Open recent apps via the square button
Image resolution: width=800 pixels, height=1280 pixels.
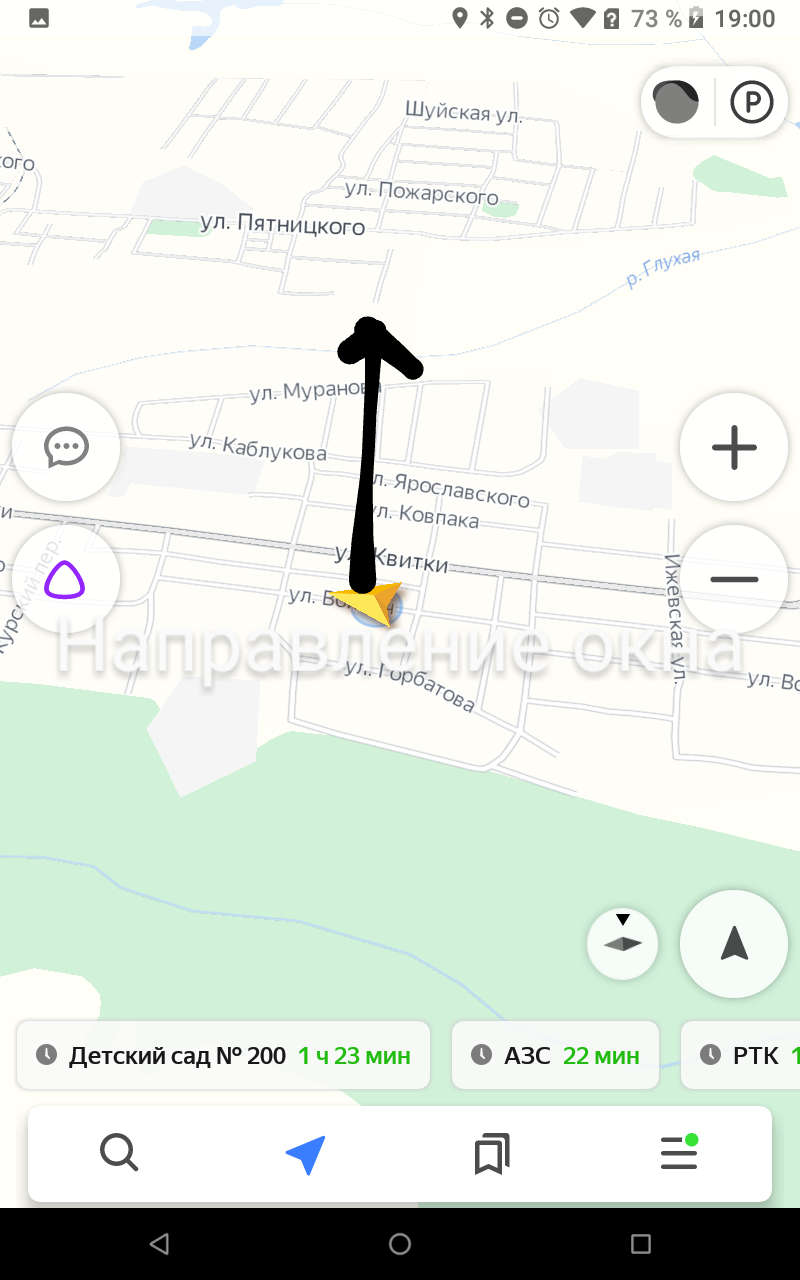click(641, 1244)
